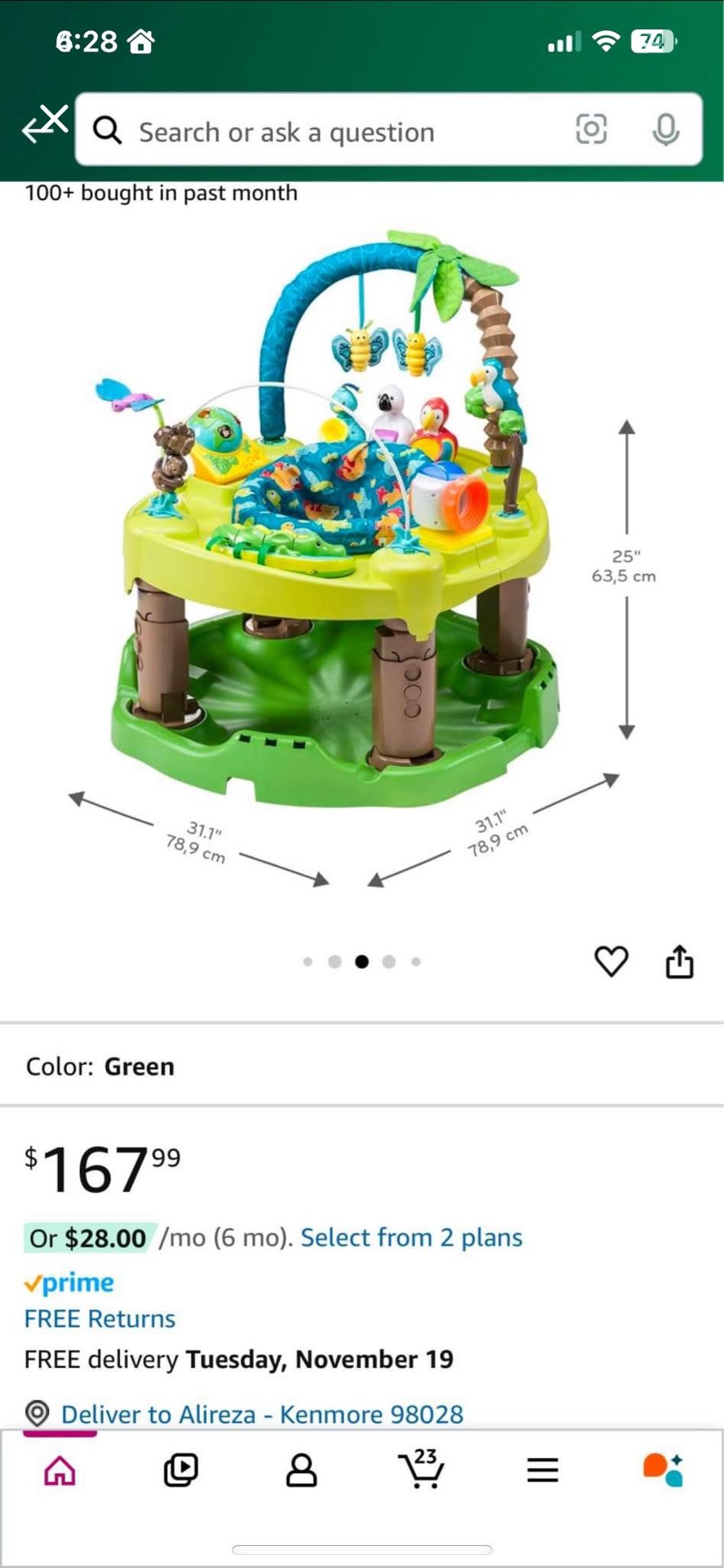Open the account profile tab

(301, 1471)
